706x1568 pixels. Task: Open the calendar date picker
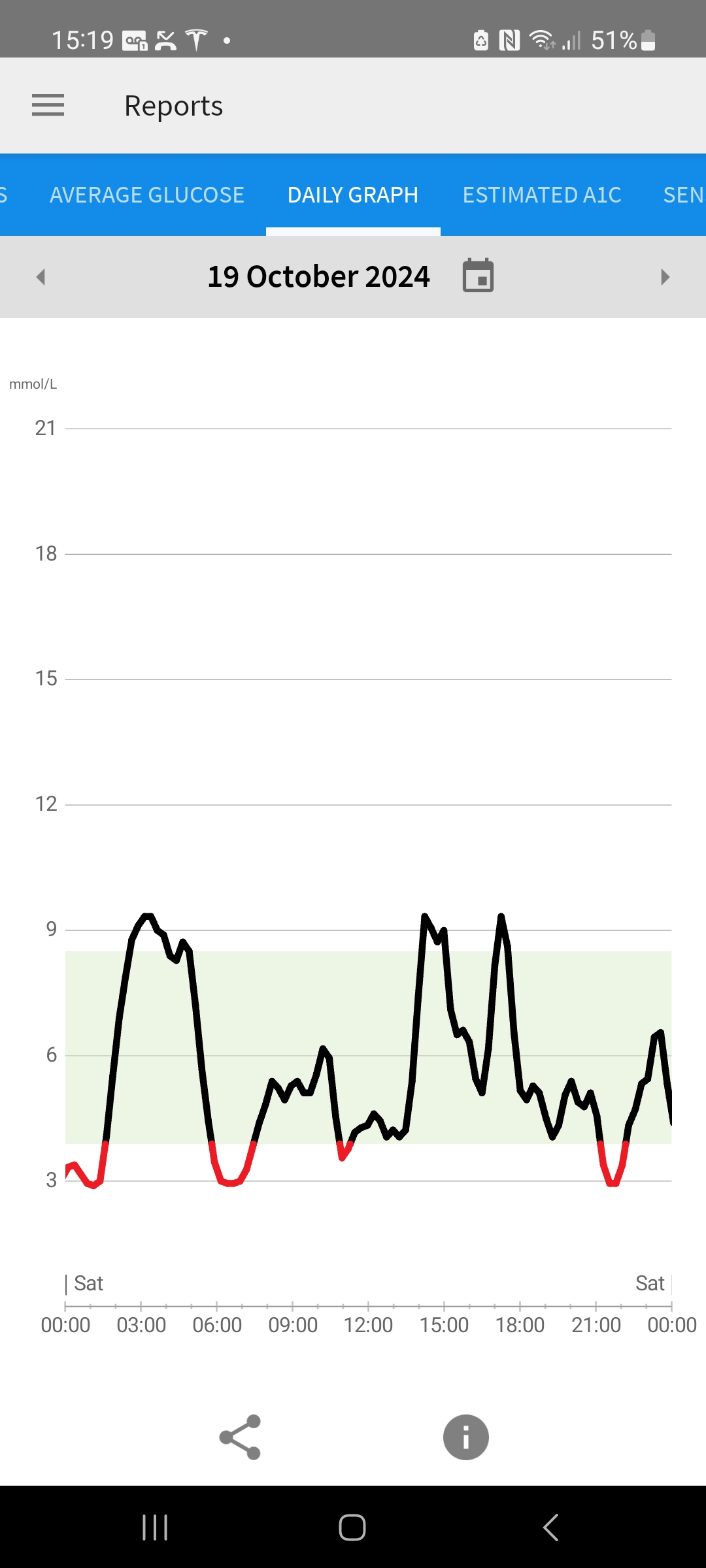[478, 276]
